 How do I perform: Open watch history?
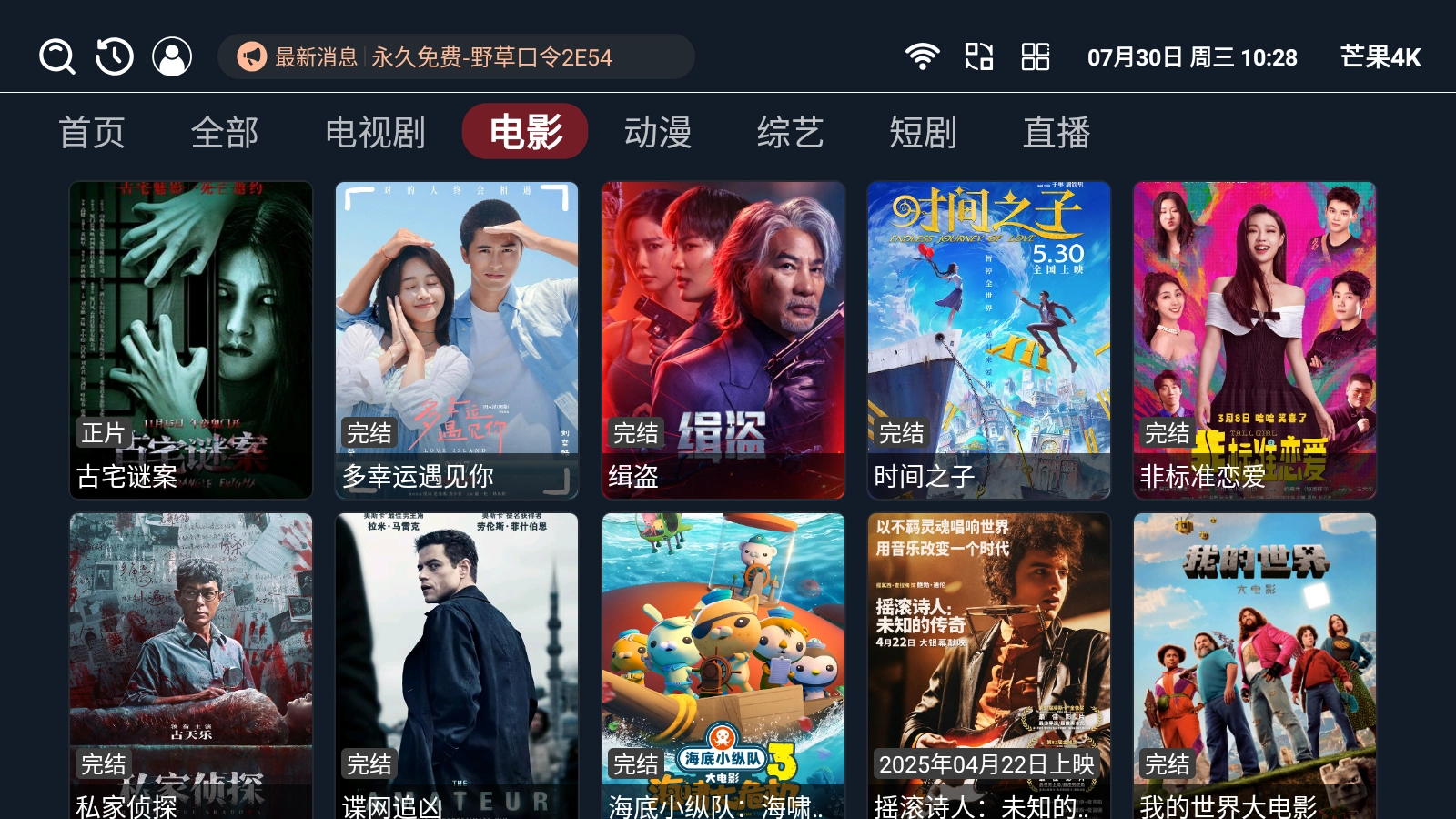pos(115,56)
